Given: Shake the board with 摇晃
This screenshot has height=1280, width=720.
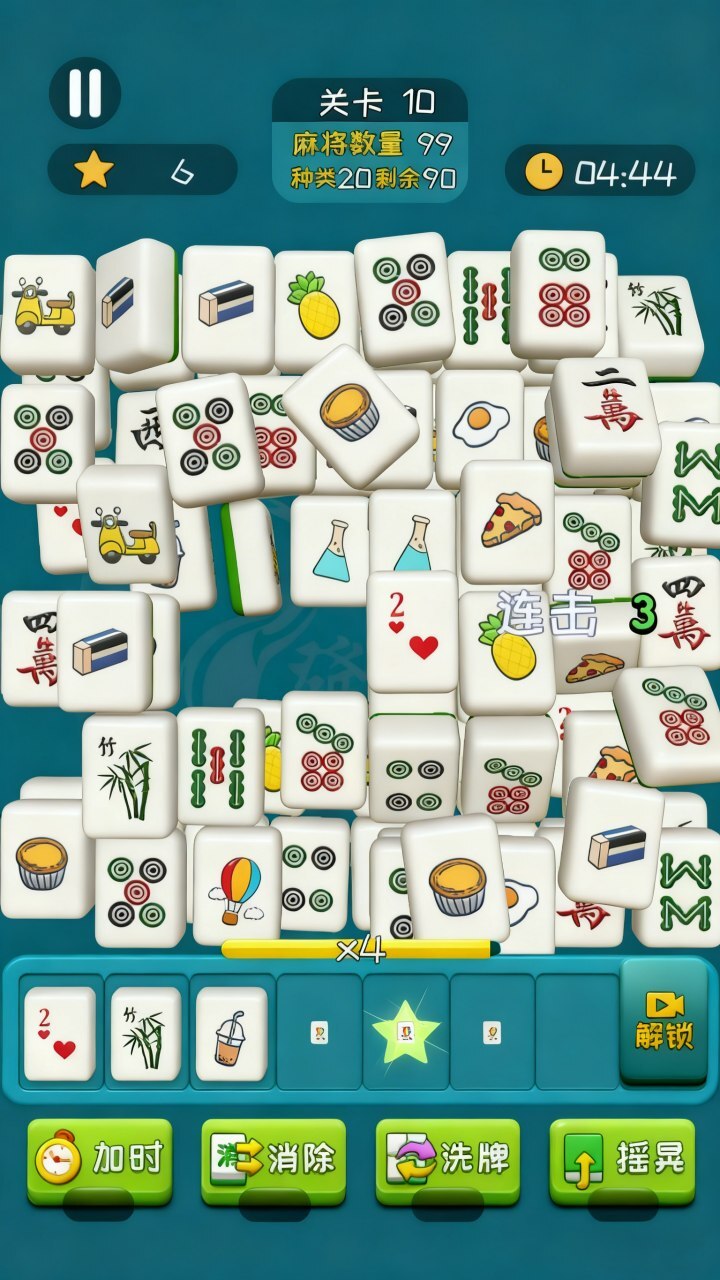Looking at the screenshot, I should pos(622,1160).
